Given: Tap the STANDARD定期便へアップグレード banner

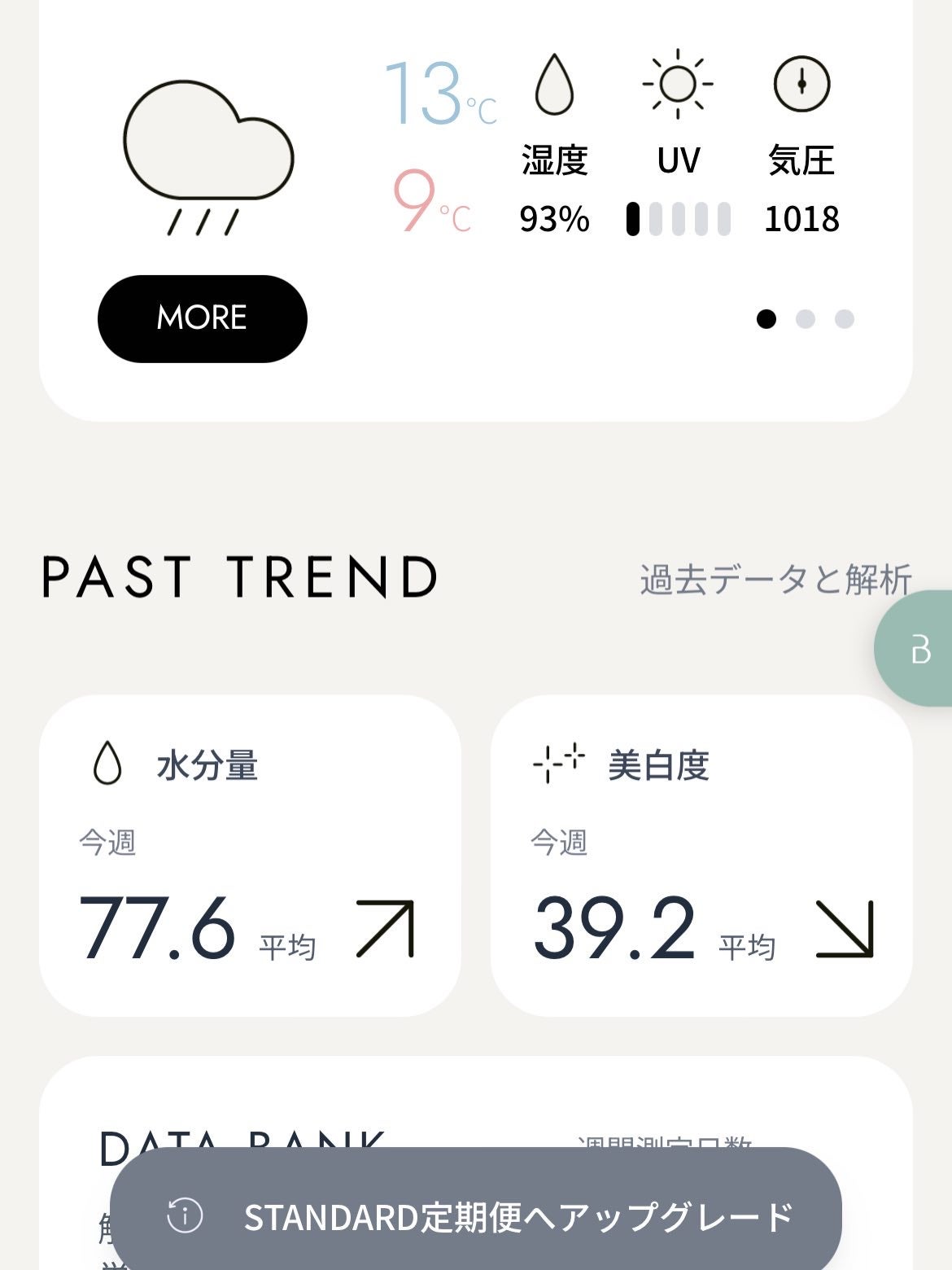Looking at the screenshot, I should click(476, 1216).
